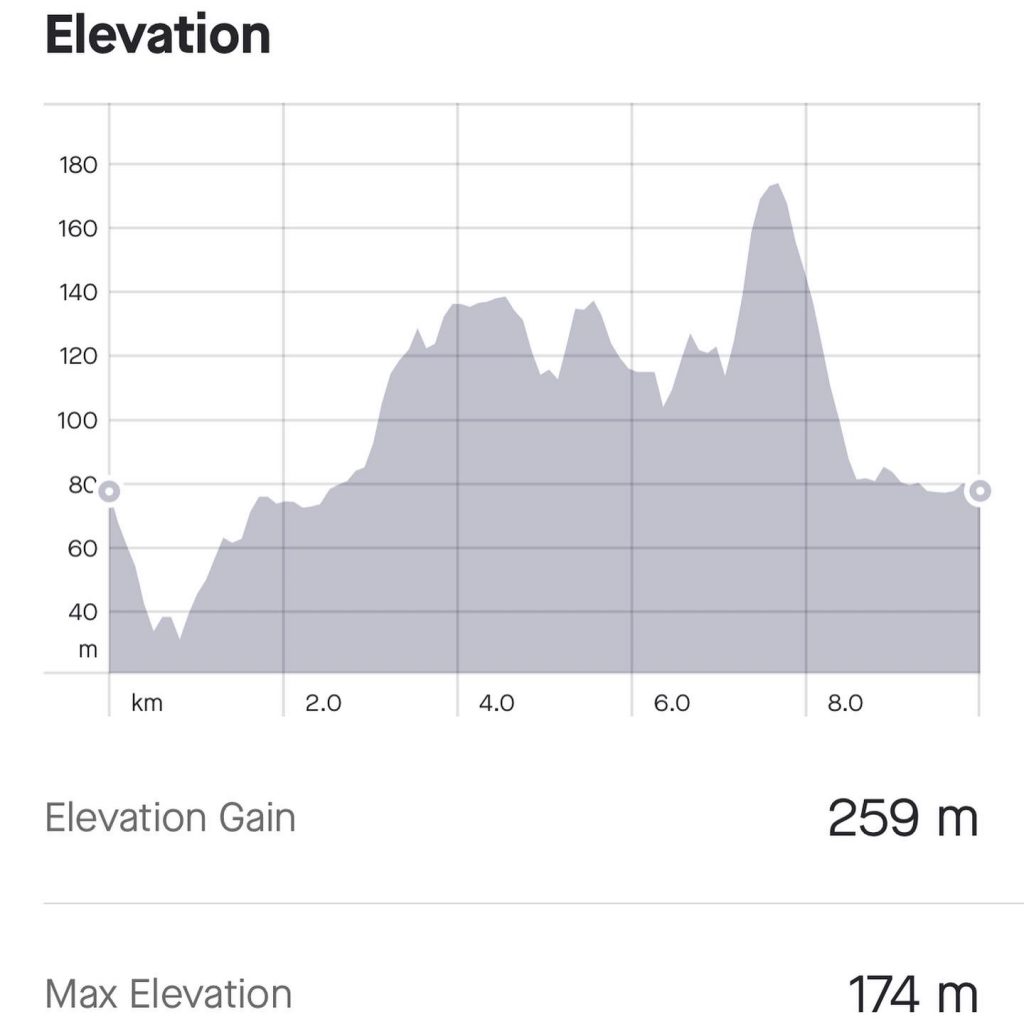Tap the start marker on the elevation chart
Viewport: 1024px width, 1024px height.
point(109,491)
